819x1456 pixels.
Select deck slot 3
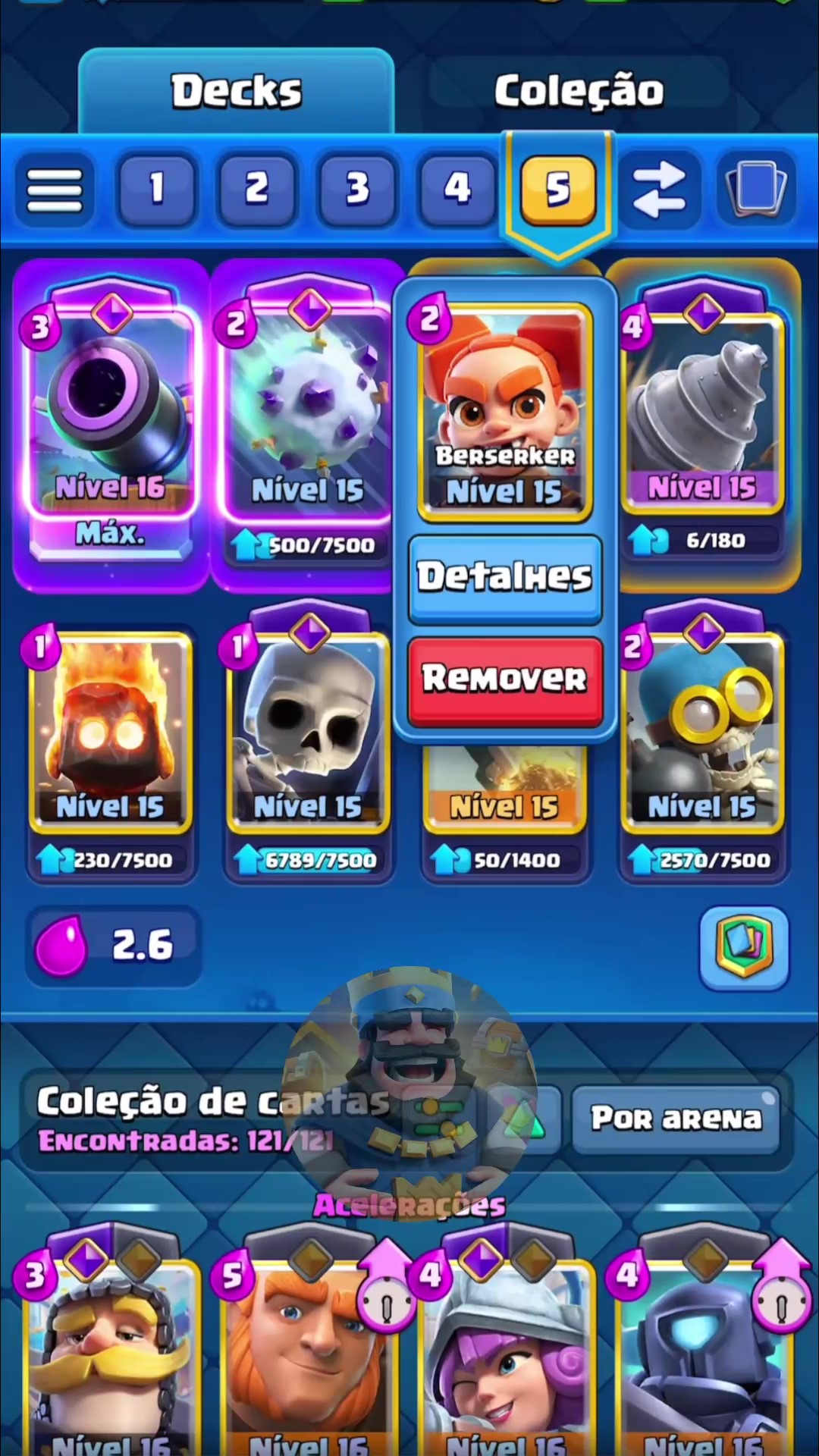(x=357, y=189)
